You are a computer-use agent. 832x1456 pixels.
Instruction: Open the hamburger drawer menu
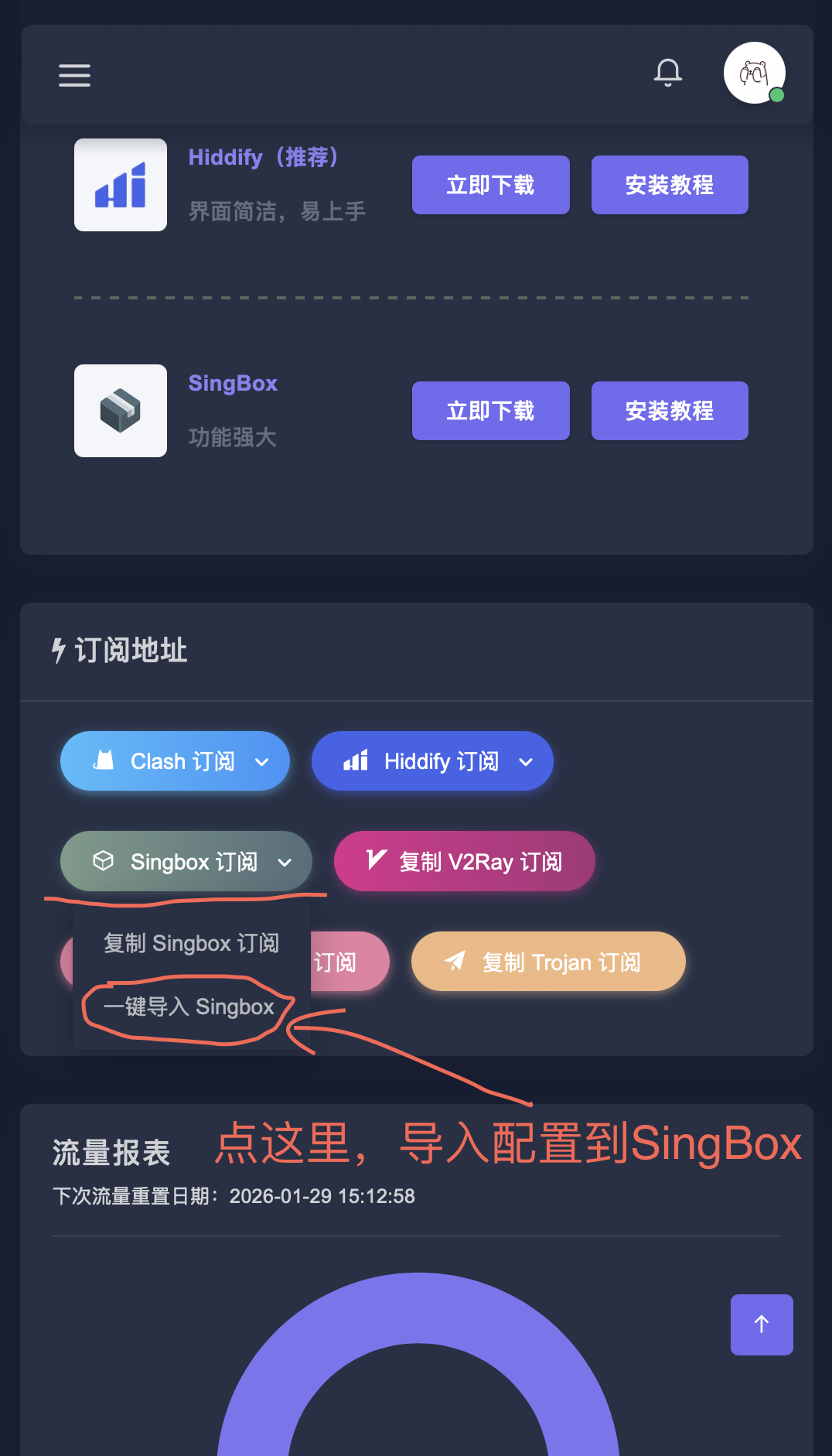click(x=74, y=75)
